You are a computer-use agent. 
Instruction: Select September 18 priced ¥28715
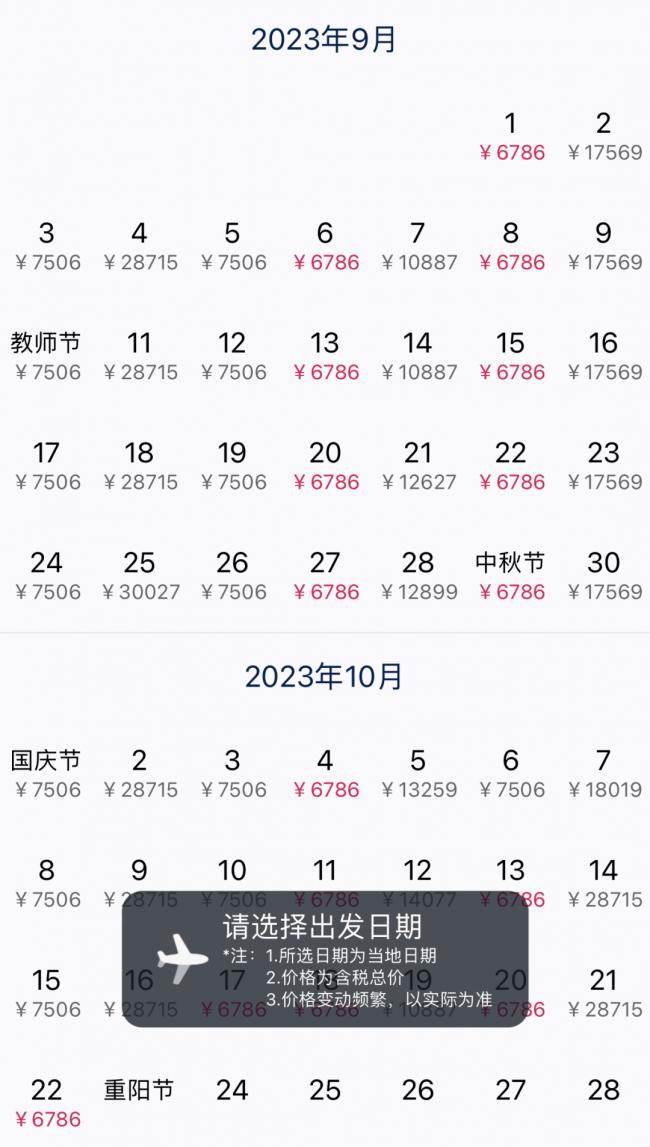tap(140, 466)
